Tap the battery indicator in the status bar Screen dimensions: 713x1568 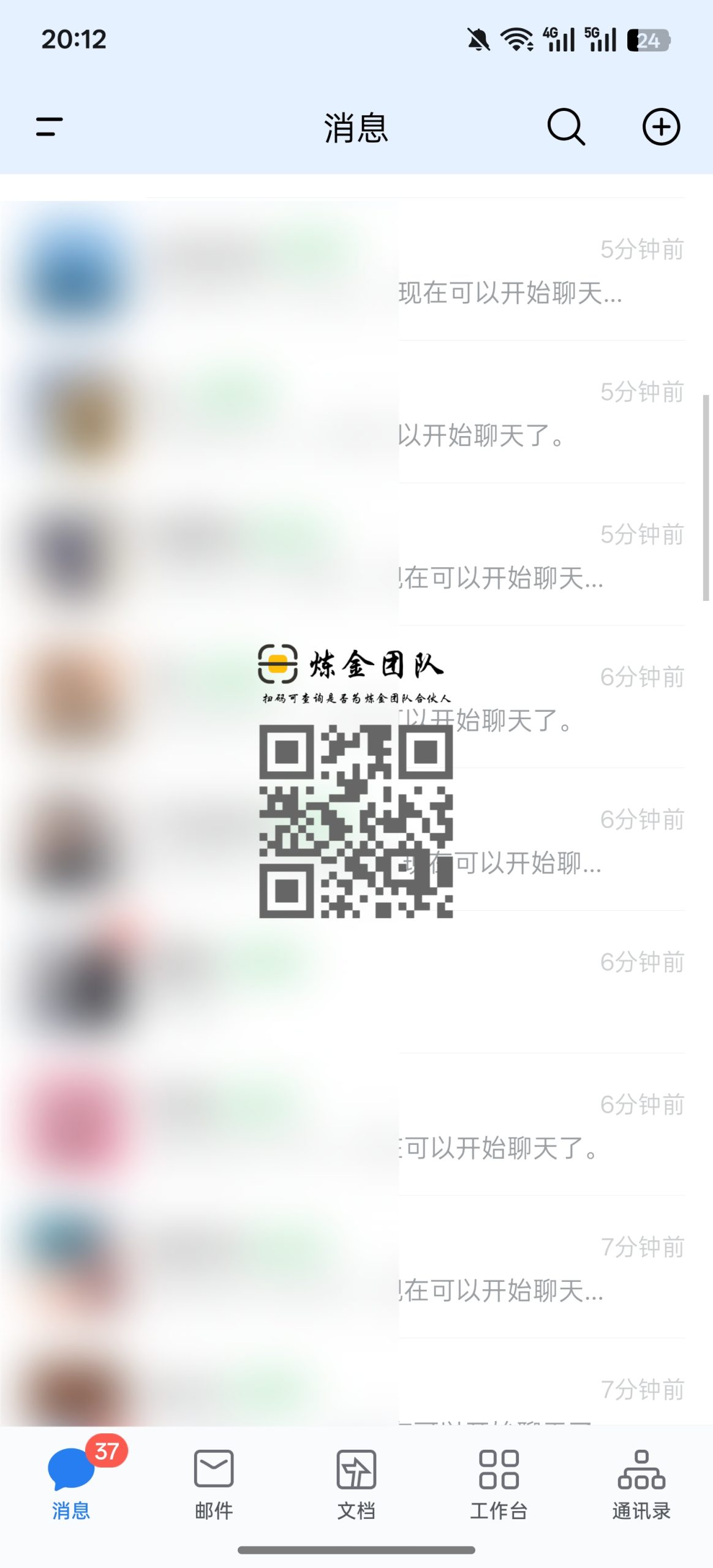click(x=648, y=39)
